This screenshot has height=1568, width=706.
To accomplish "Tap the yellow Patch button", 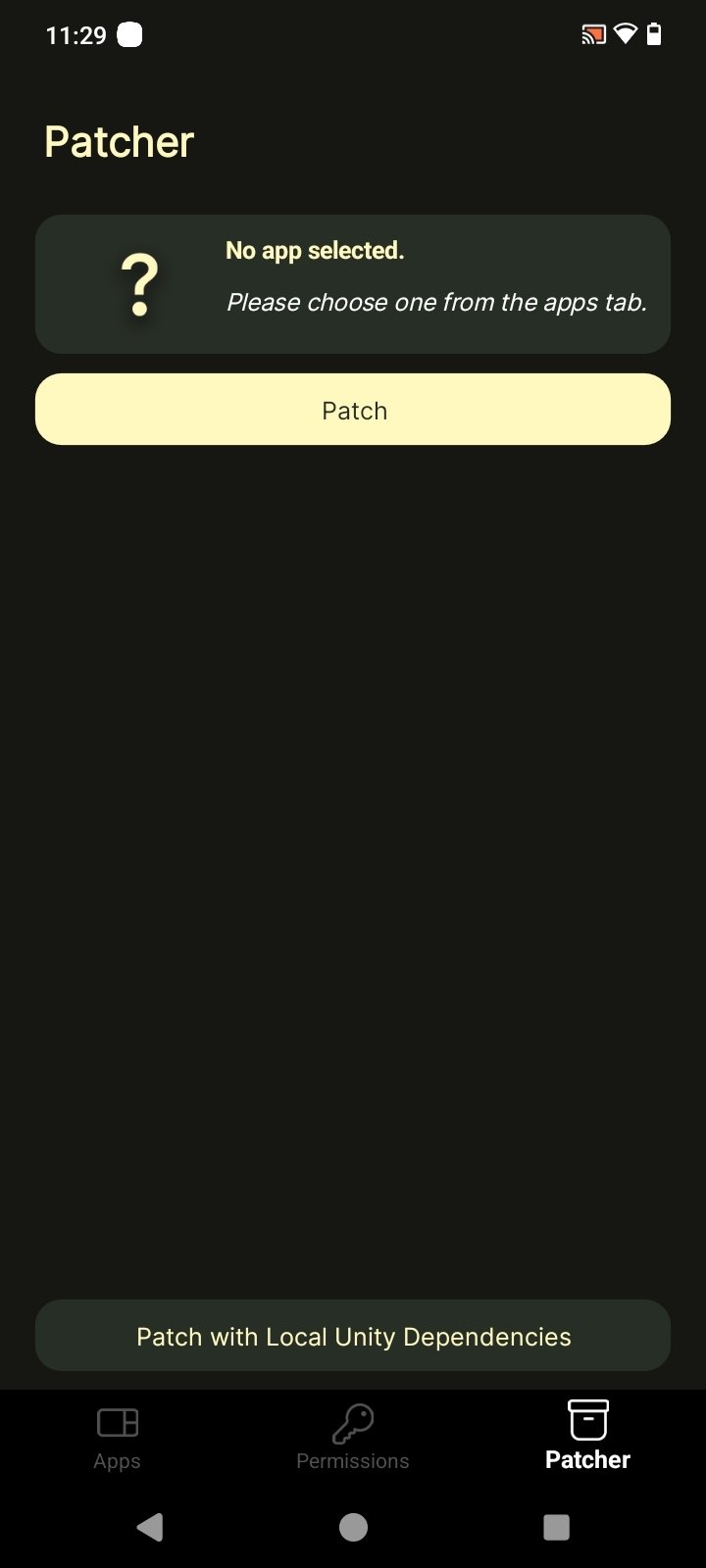I will coord(353,410).
